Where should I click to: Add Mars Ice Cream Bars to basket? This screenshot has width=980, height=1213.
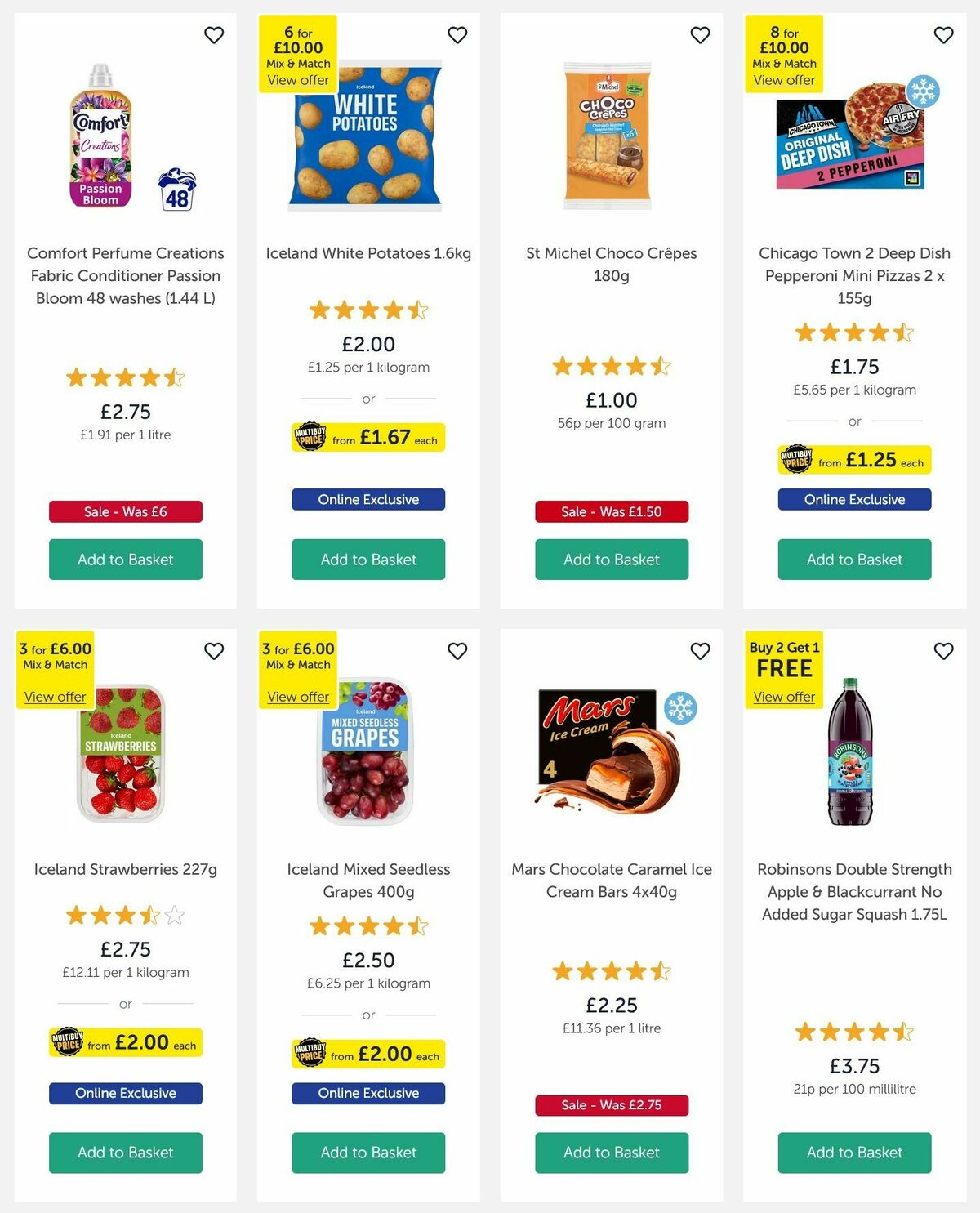(611, 1153)
